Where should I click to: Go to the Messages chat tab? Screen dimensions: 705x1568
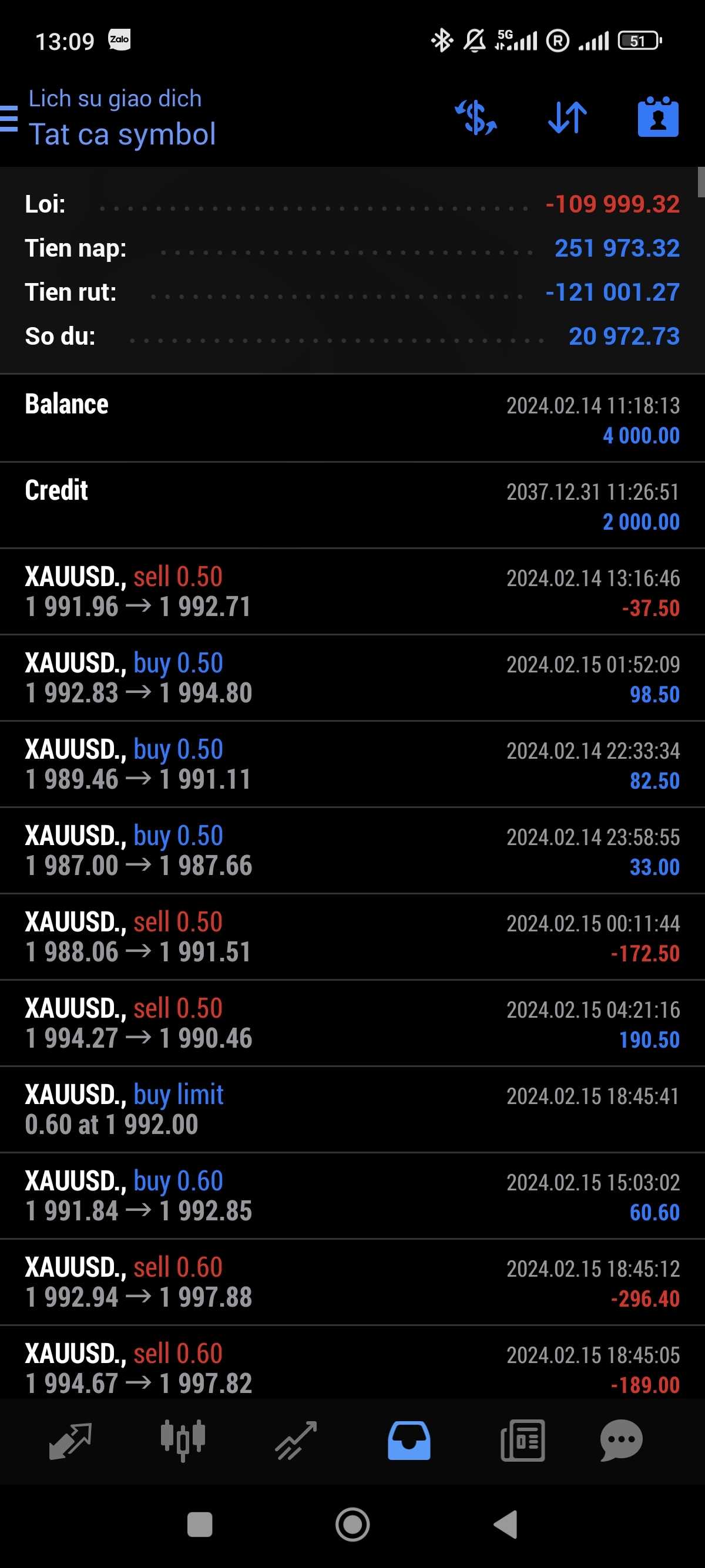pos(621,1440)
